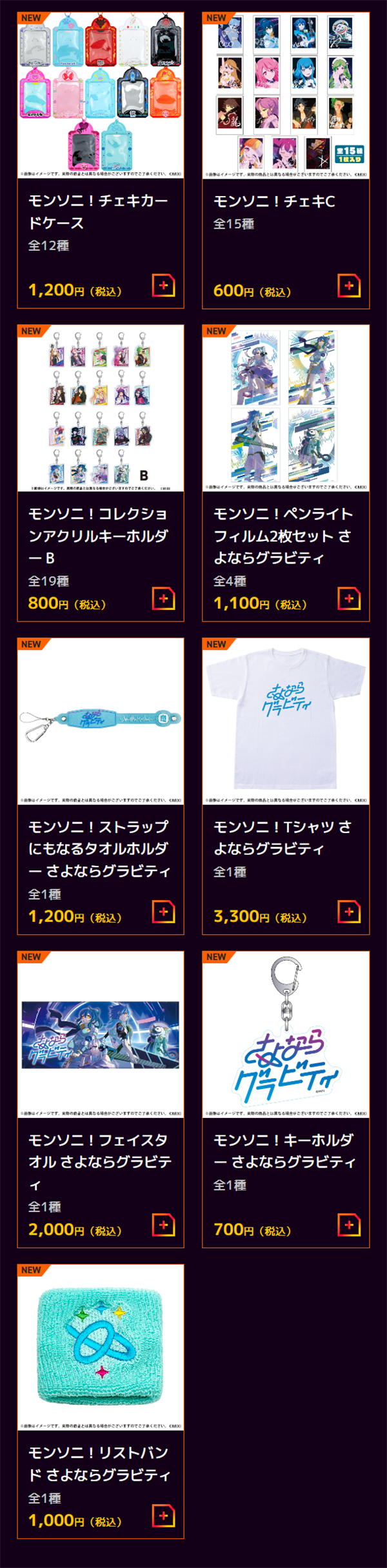Tap the plus icon on the Tシャツ card

click(349, 912)
